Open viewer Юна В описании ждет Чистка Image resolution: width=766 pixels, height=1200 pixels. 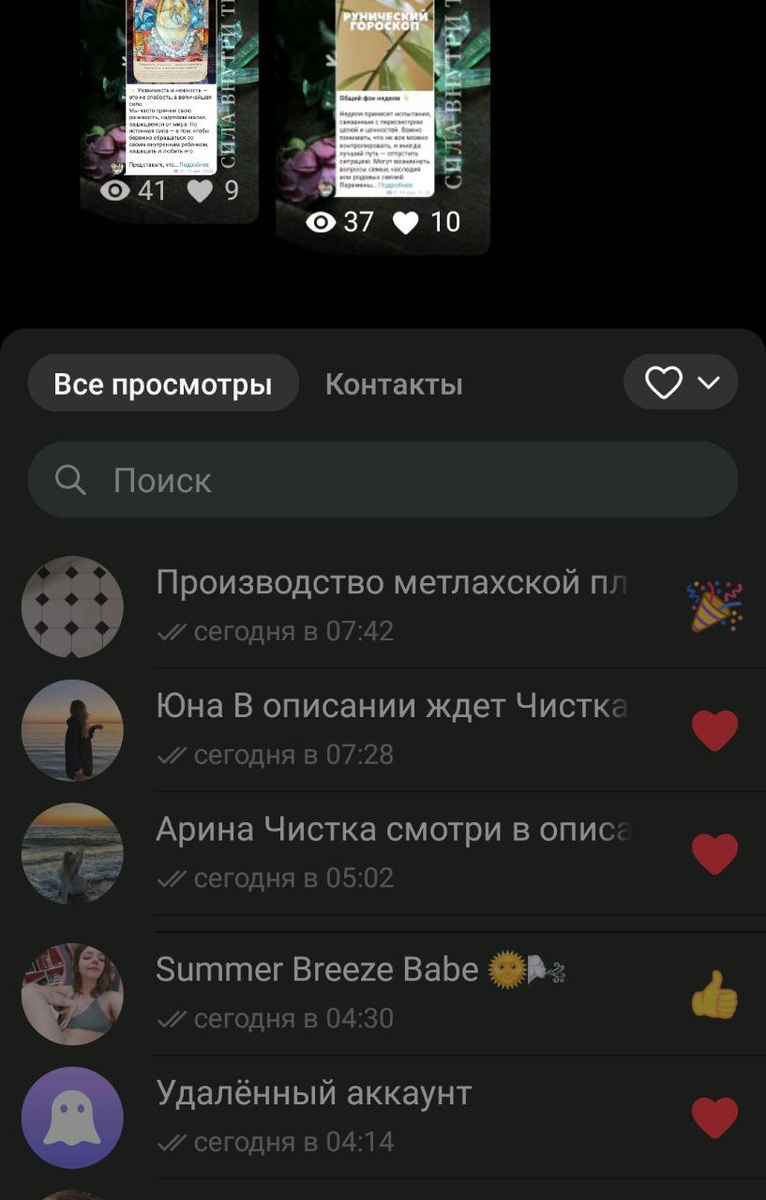point(390,730)
